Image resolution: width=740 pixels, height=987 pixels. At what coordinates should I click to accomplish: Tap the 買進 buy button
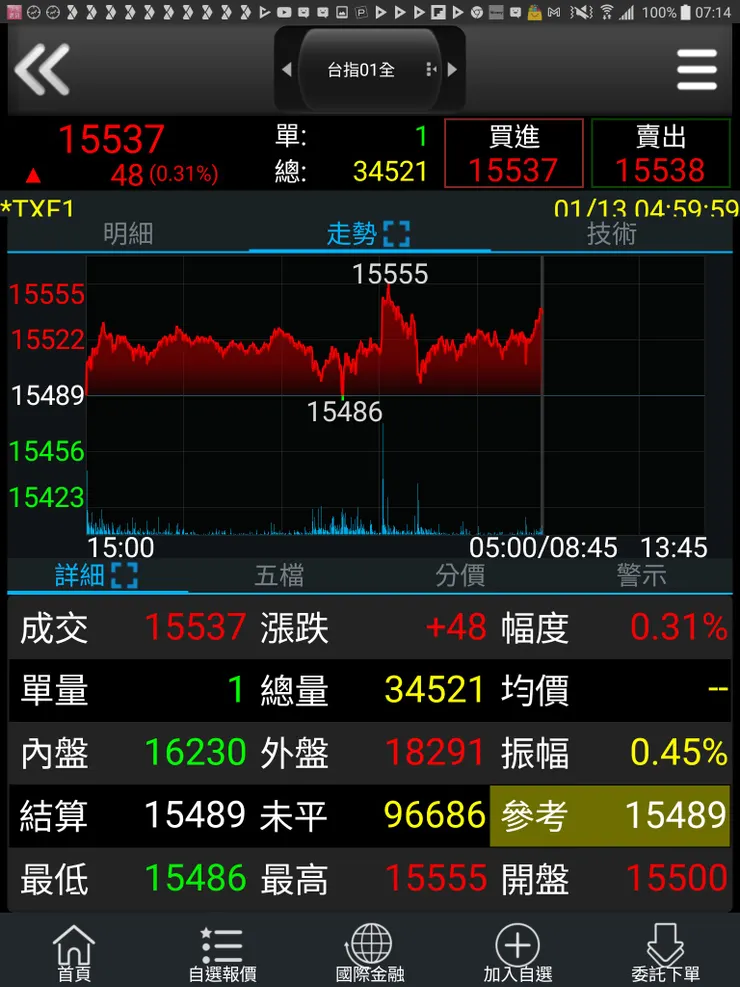point(513,154)
